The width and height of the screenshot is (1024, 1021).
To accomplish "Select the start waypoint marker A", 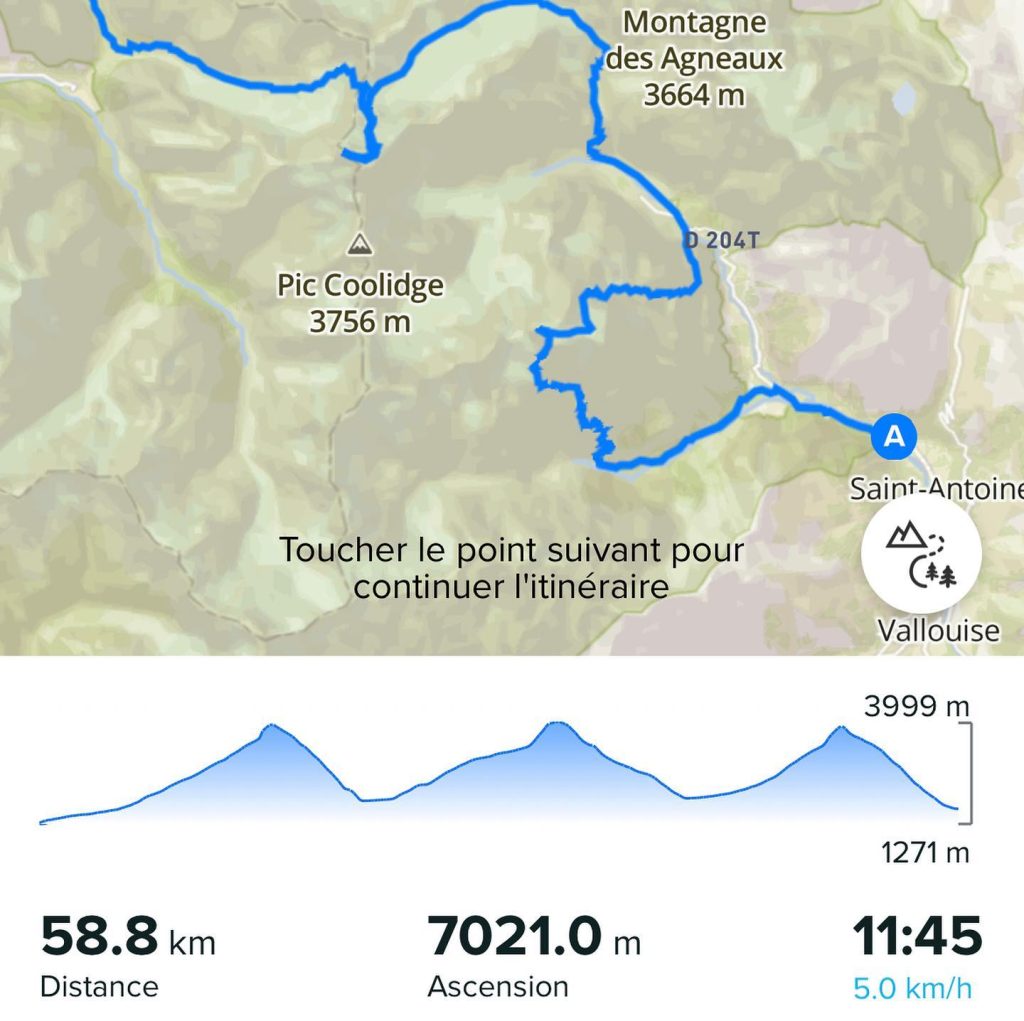I will tap(894, 436).
